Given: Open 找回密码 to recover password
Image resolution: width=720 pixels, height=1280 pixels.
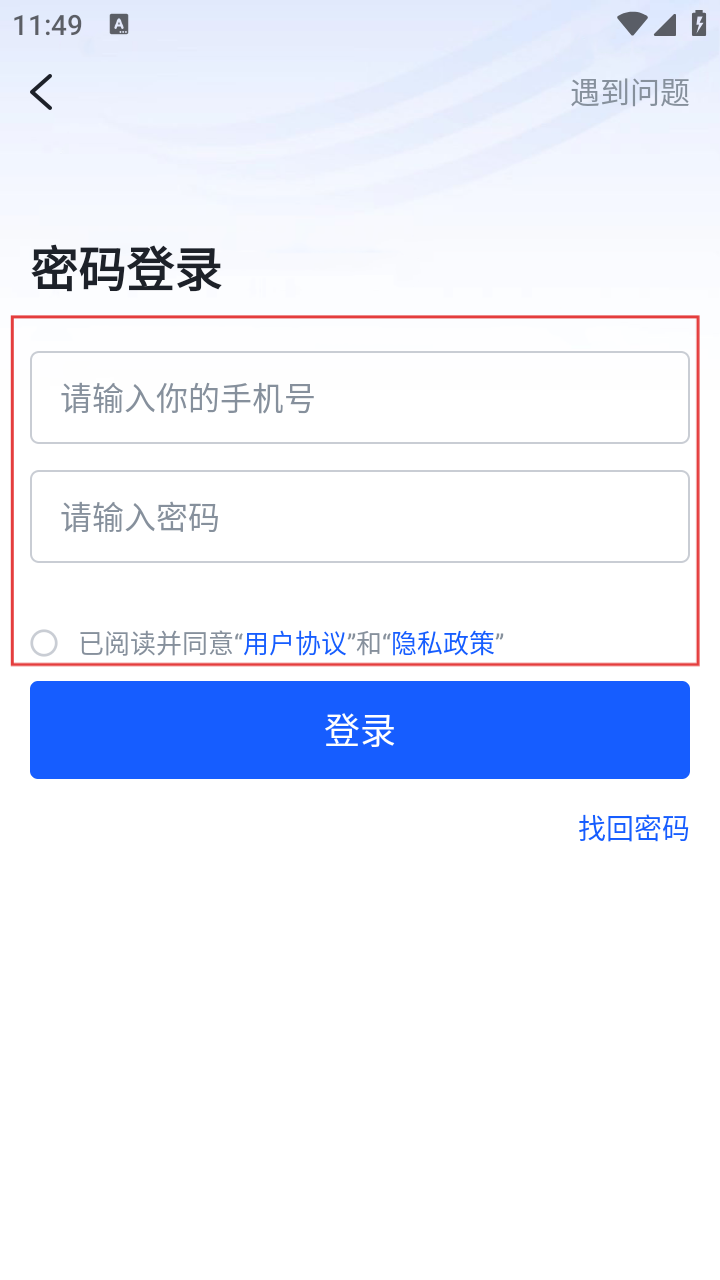Looking at the screenshot, I should pyautogui.click(x=633, y=828).
